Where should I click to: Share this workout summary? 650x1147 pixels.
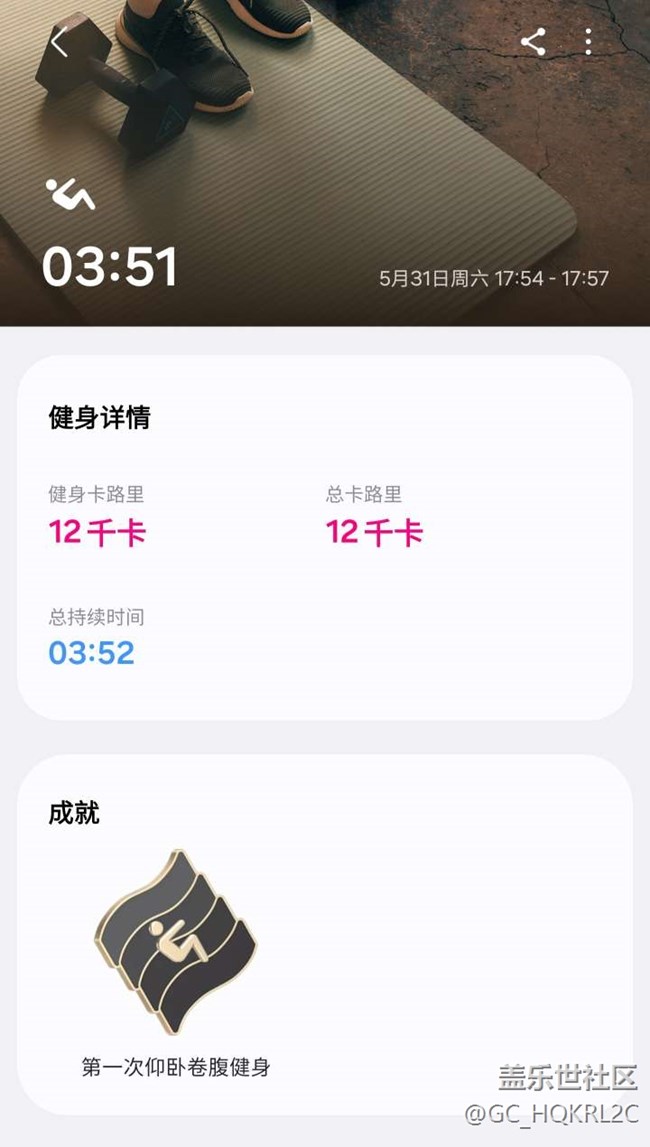point(533,42)
